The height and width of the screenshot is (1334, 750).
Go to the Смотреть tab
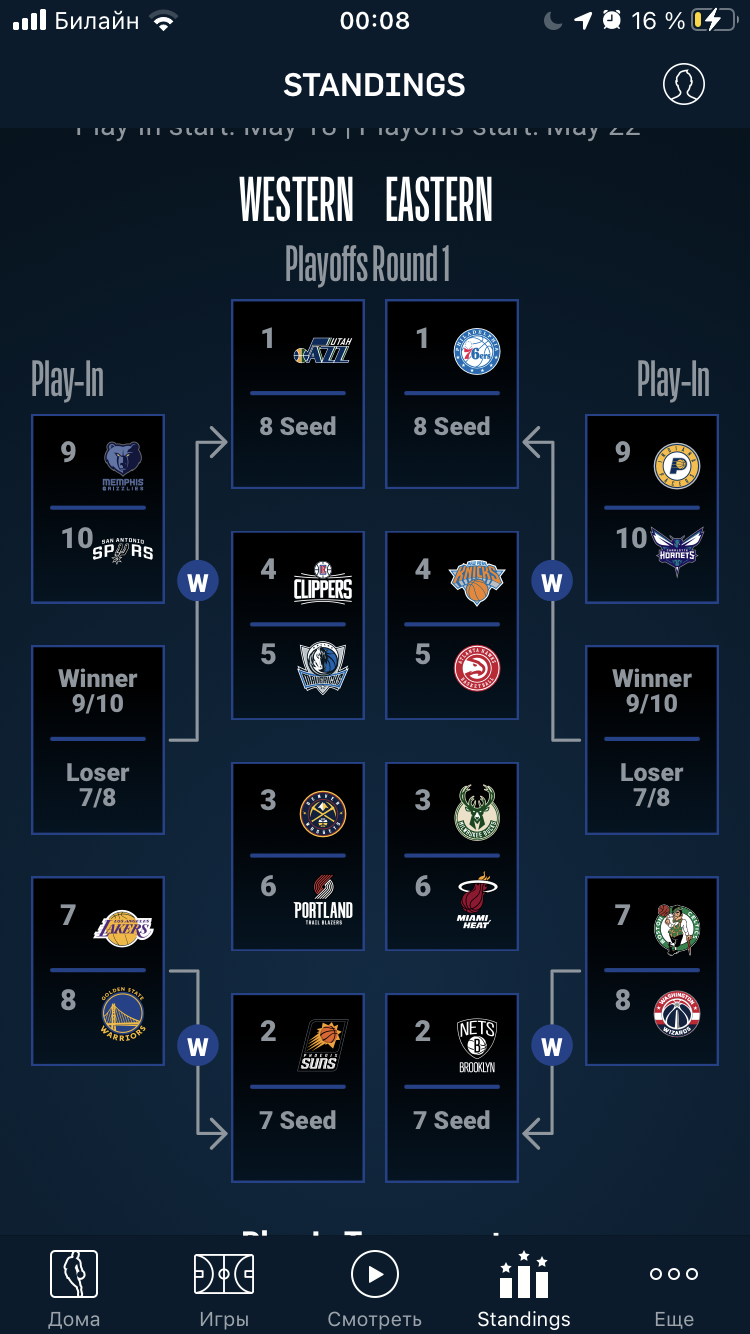375,1289
